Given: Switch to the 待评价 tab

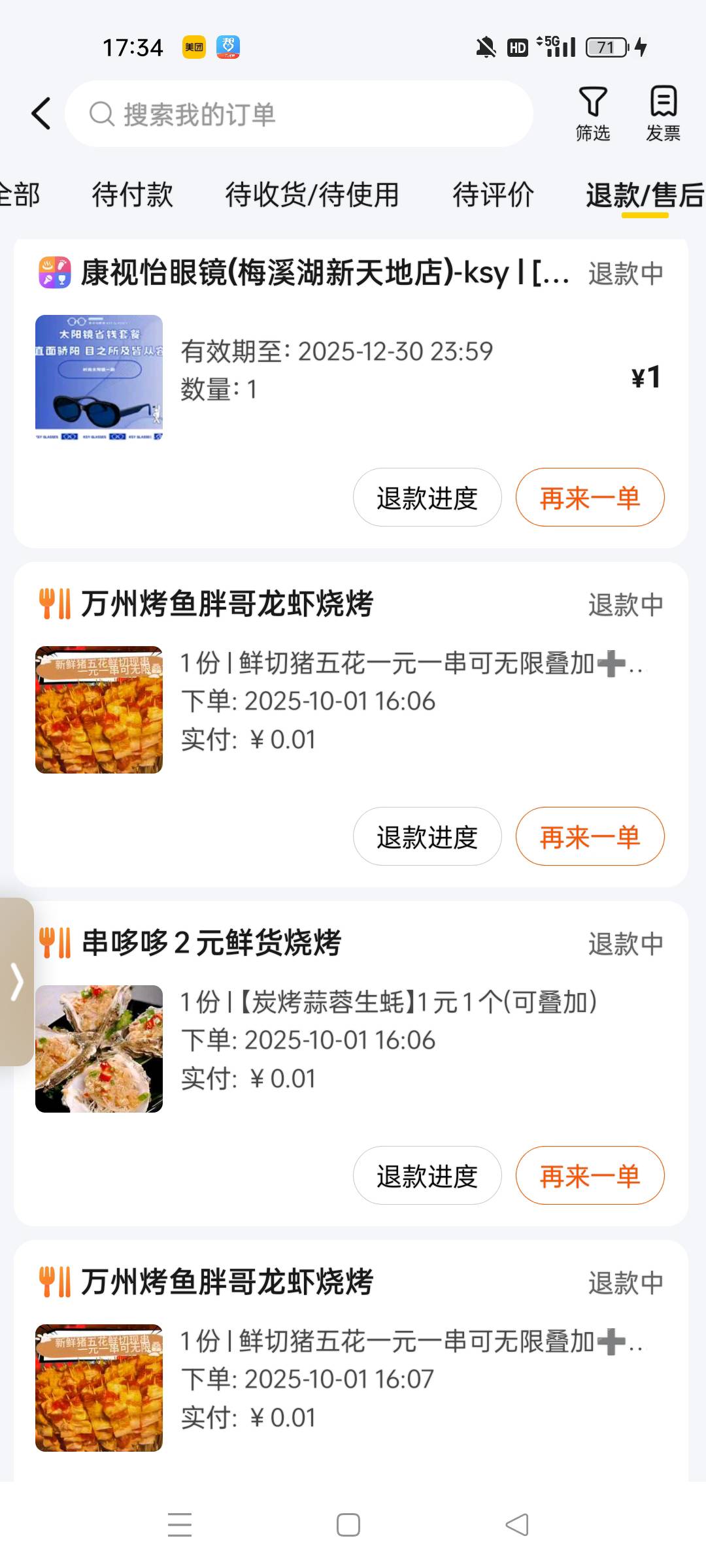Looking at the screenshot, I should tap(493, 195).
